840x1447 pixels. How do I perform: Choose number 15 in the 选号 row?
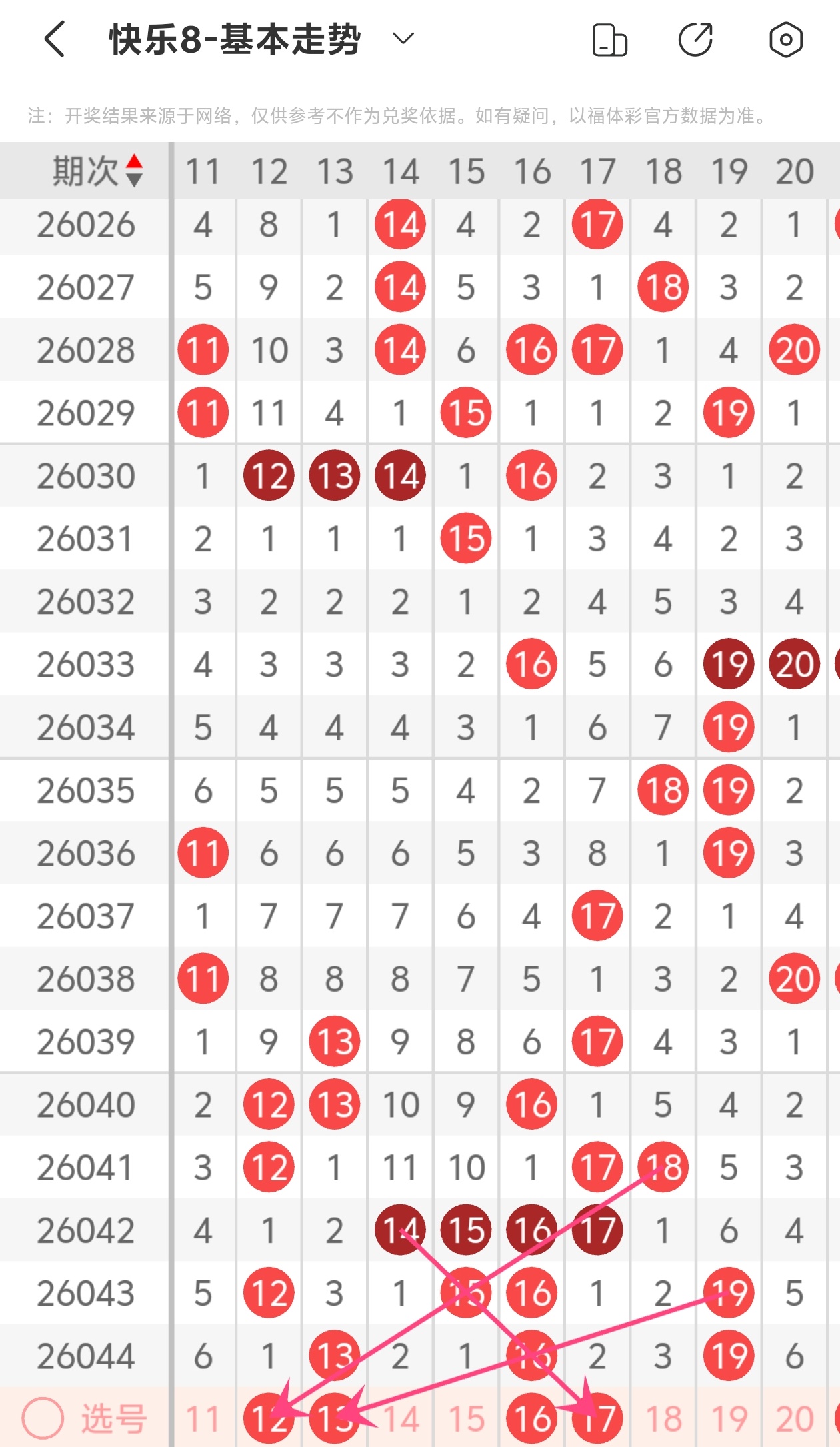click(x=466, y=1419)
